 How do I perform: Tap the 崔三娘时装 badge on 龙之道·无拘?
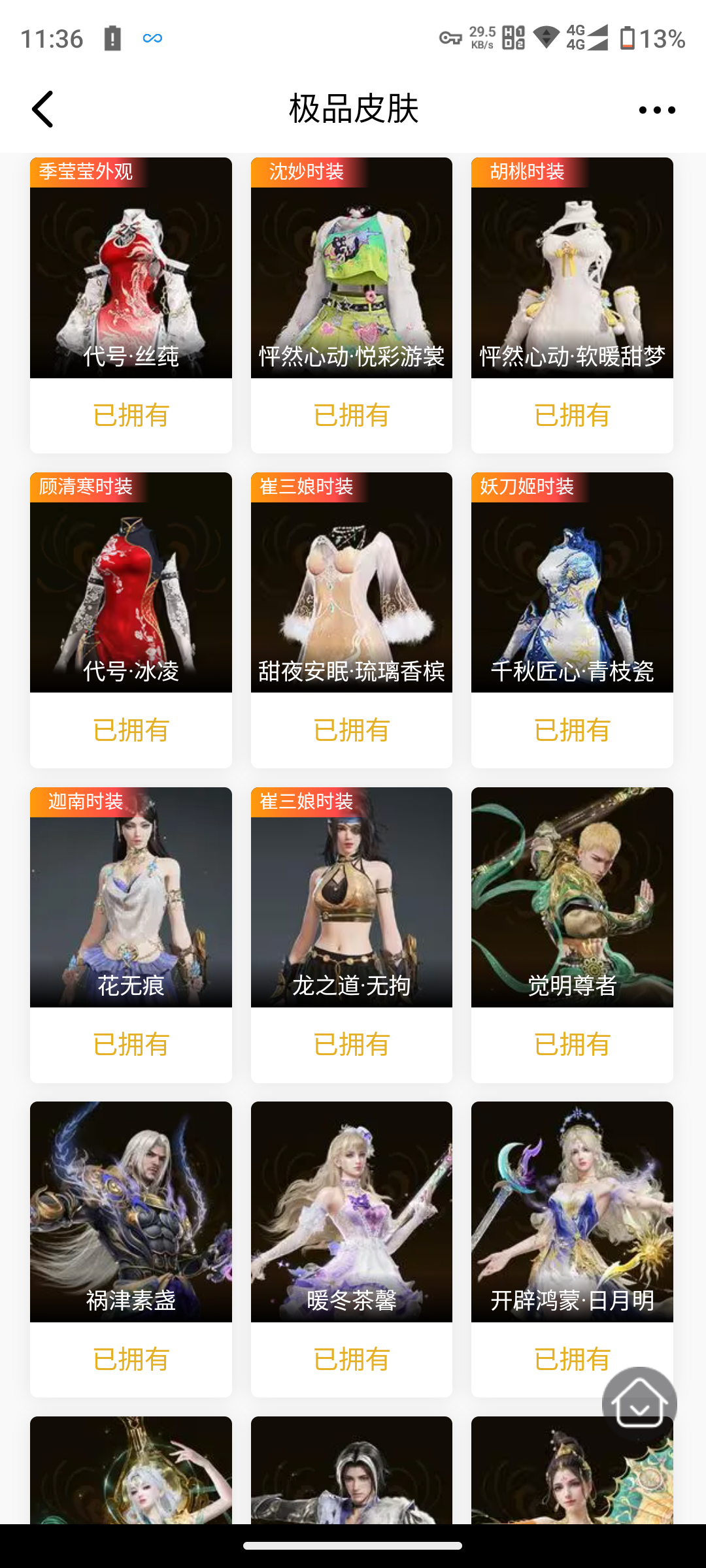coord(305,802)
